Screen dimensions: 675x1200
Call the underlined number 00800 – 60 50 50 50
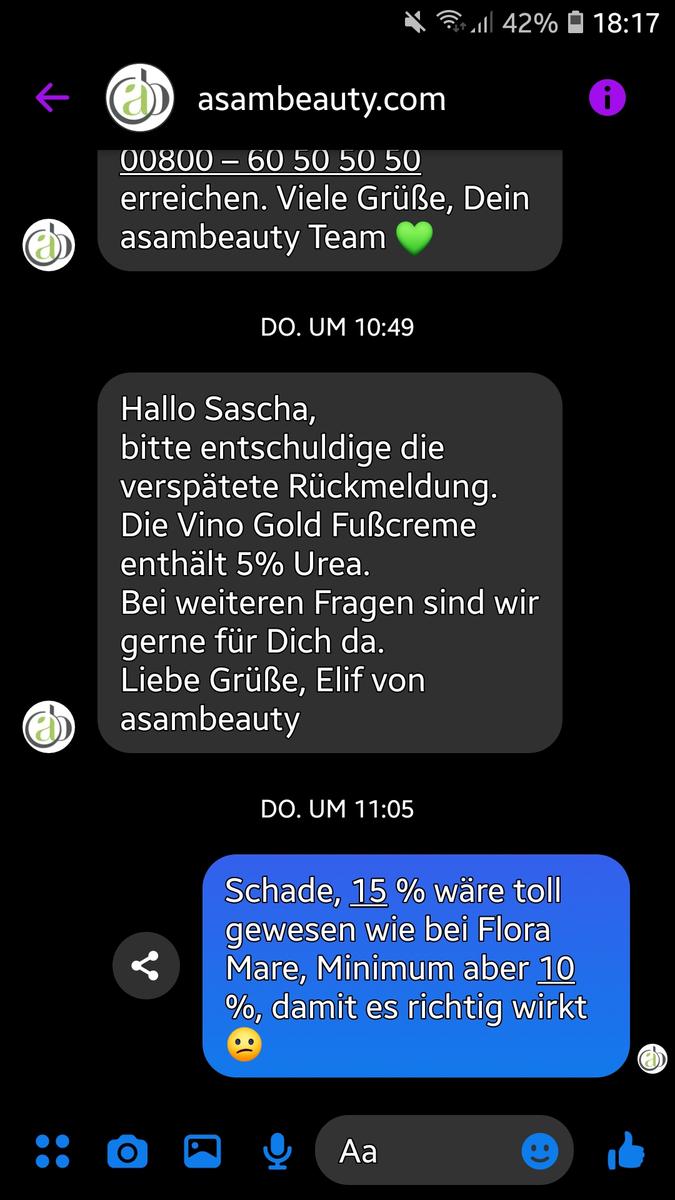click(270, 160)
